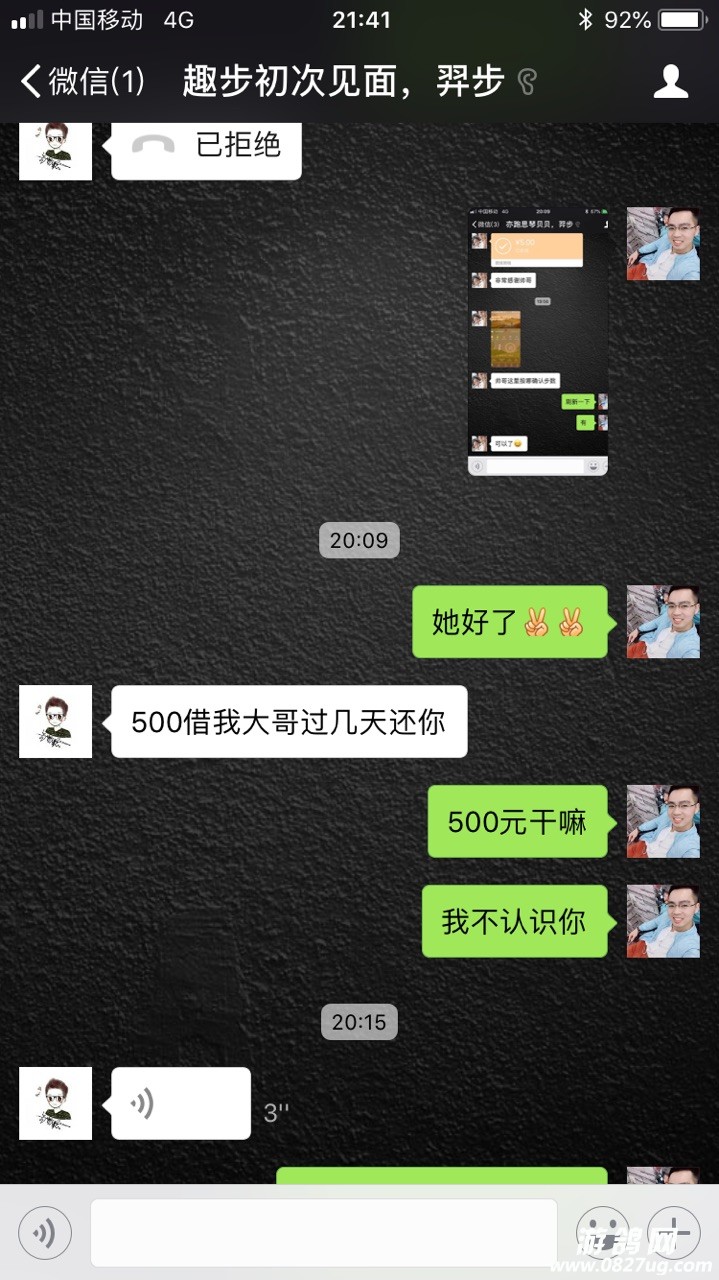View the contact's avatar beside the 500 loan message

coord(55,721)
